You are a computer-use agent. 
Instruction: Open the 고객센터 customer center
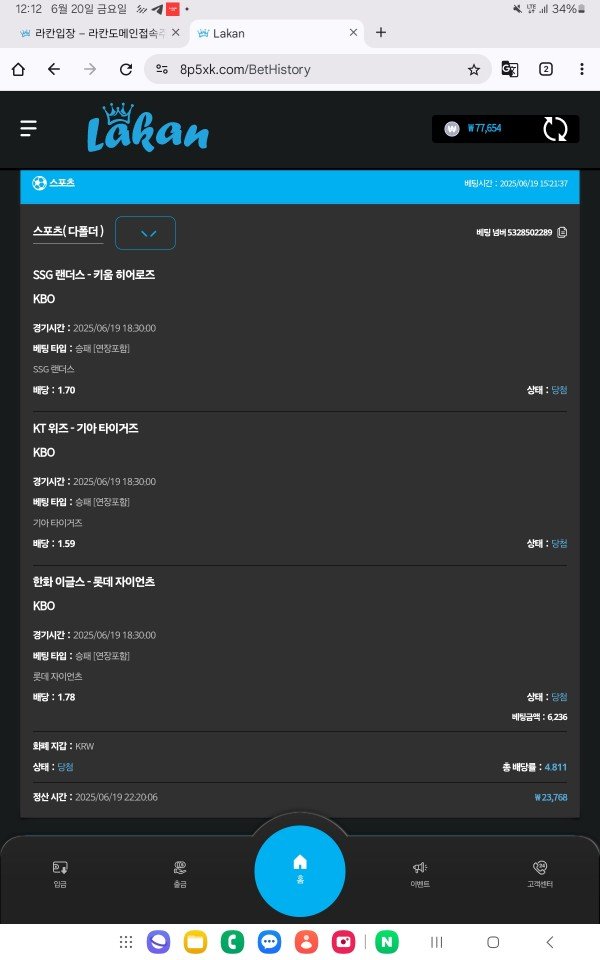[540, 873]
